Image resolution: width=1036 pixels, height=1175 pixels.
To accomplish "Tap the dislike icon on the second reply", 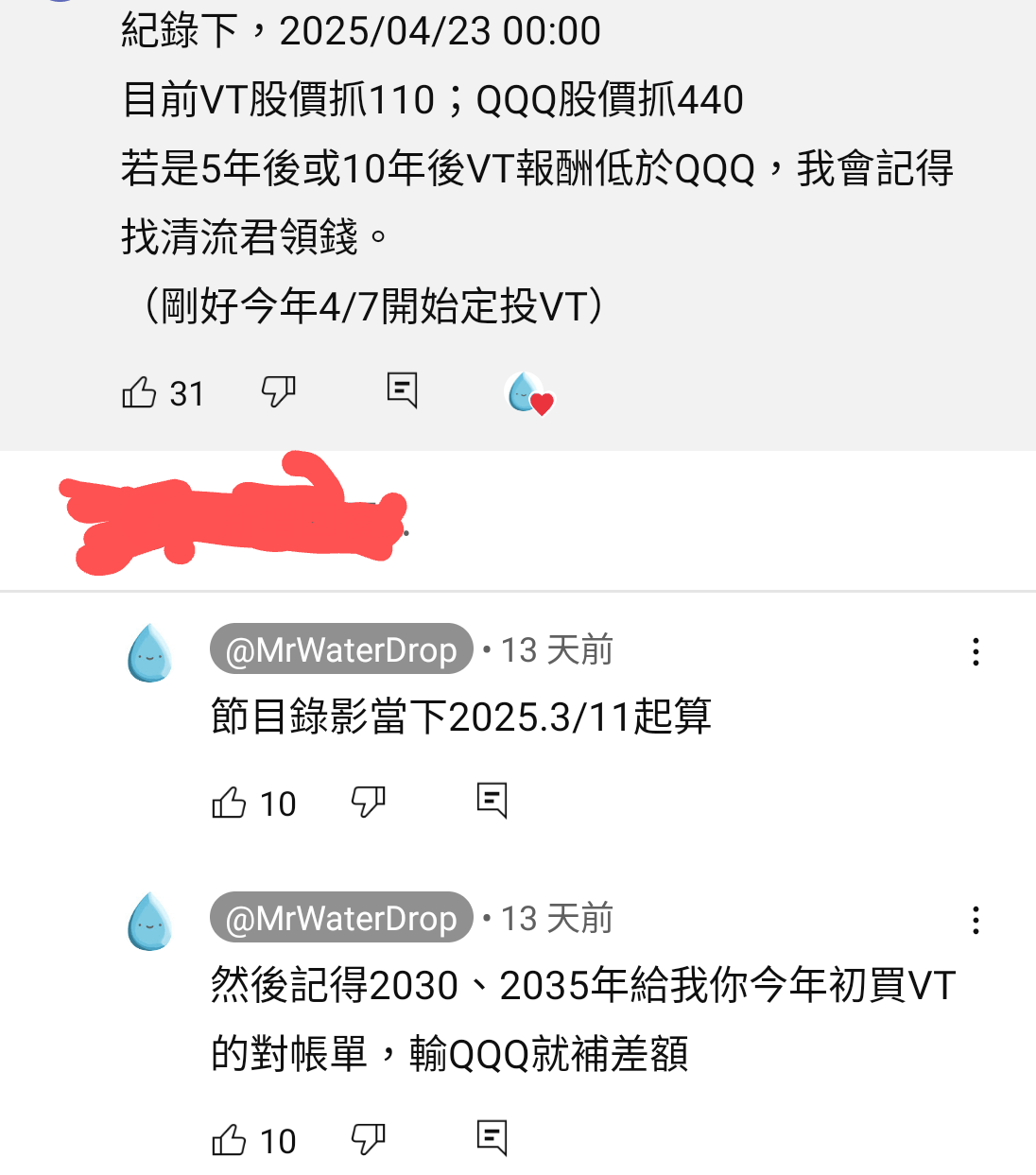I will click(x=369, y=1138).
